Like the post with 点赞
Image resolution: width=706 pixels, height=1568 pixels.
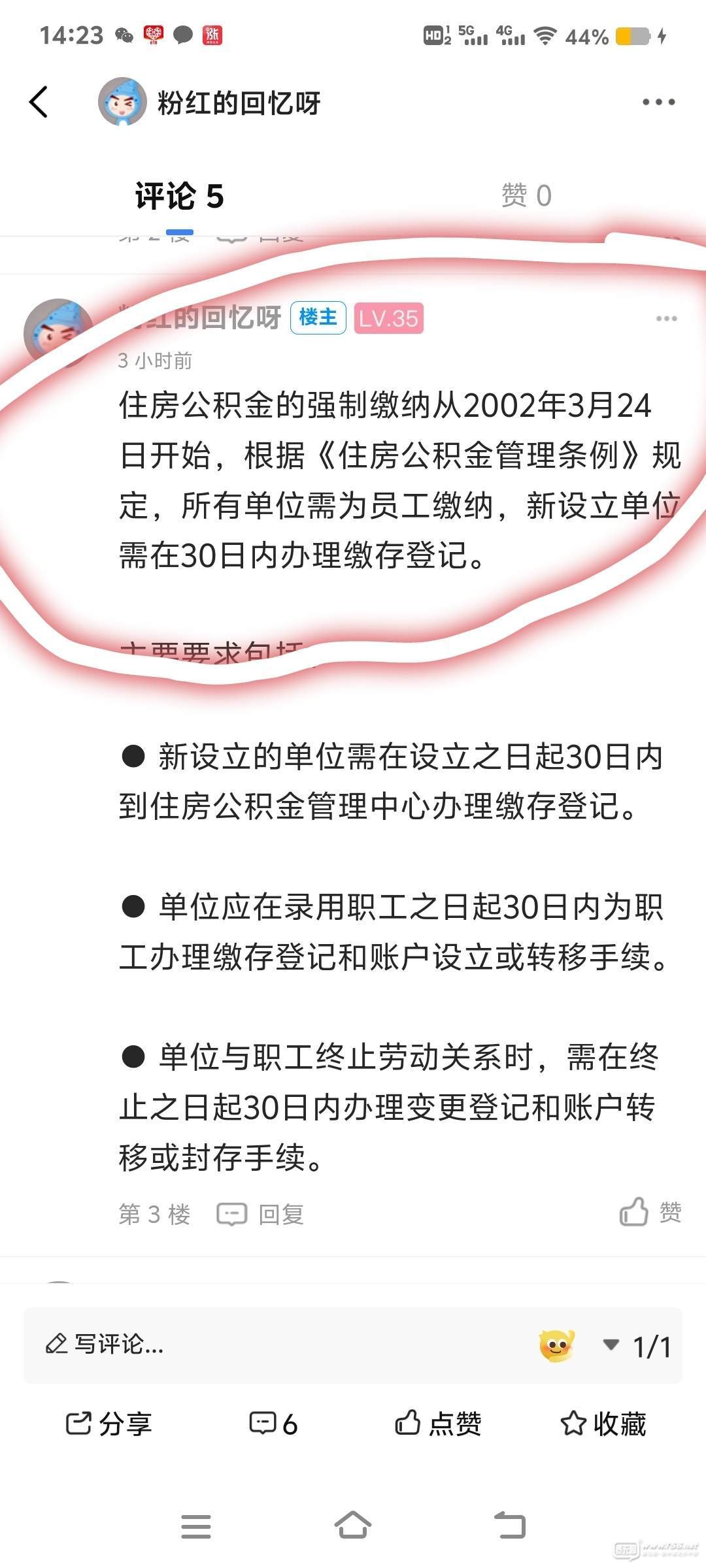pyautogui.click(x=438, y=1423)
